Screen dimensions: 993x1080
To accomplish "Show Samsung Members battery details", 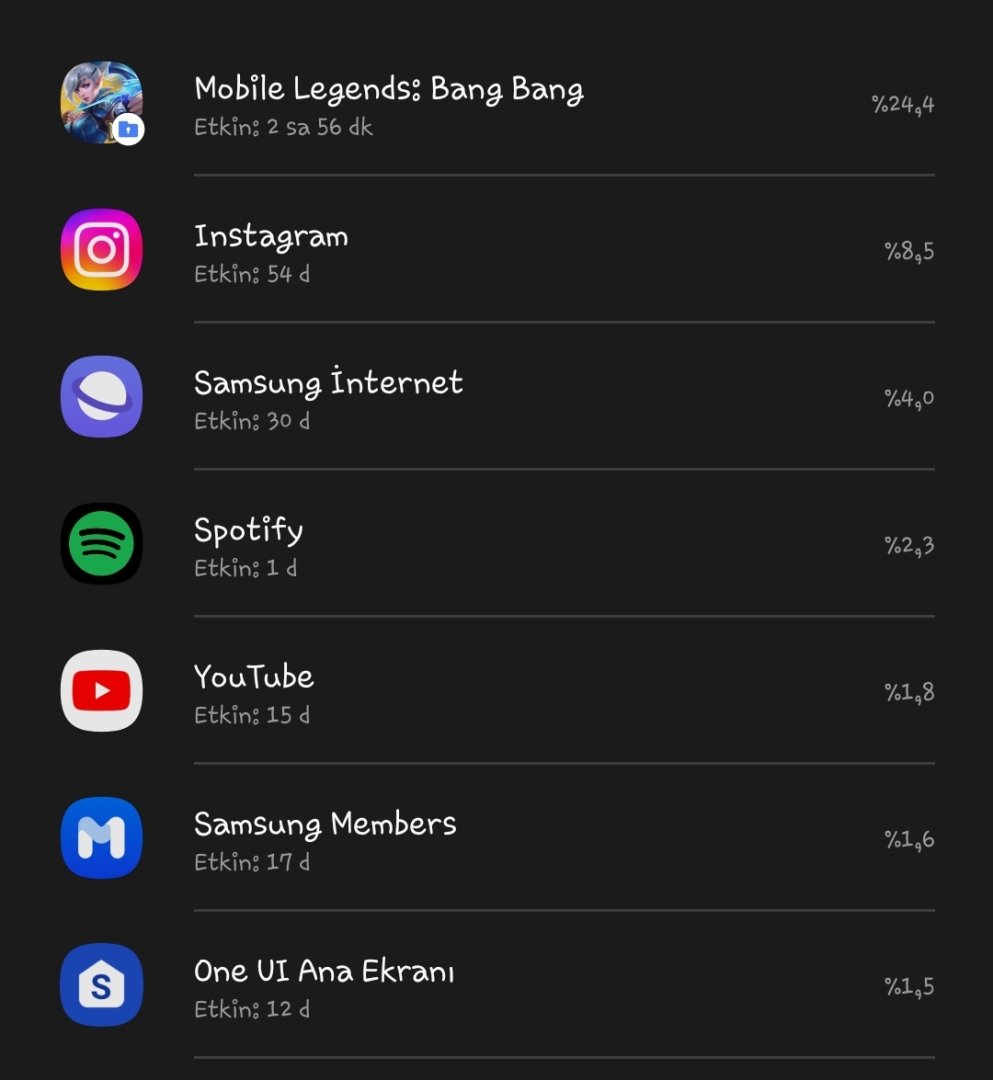I will point(496,838).
